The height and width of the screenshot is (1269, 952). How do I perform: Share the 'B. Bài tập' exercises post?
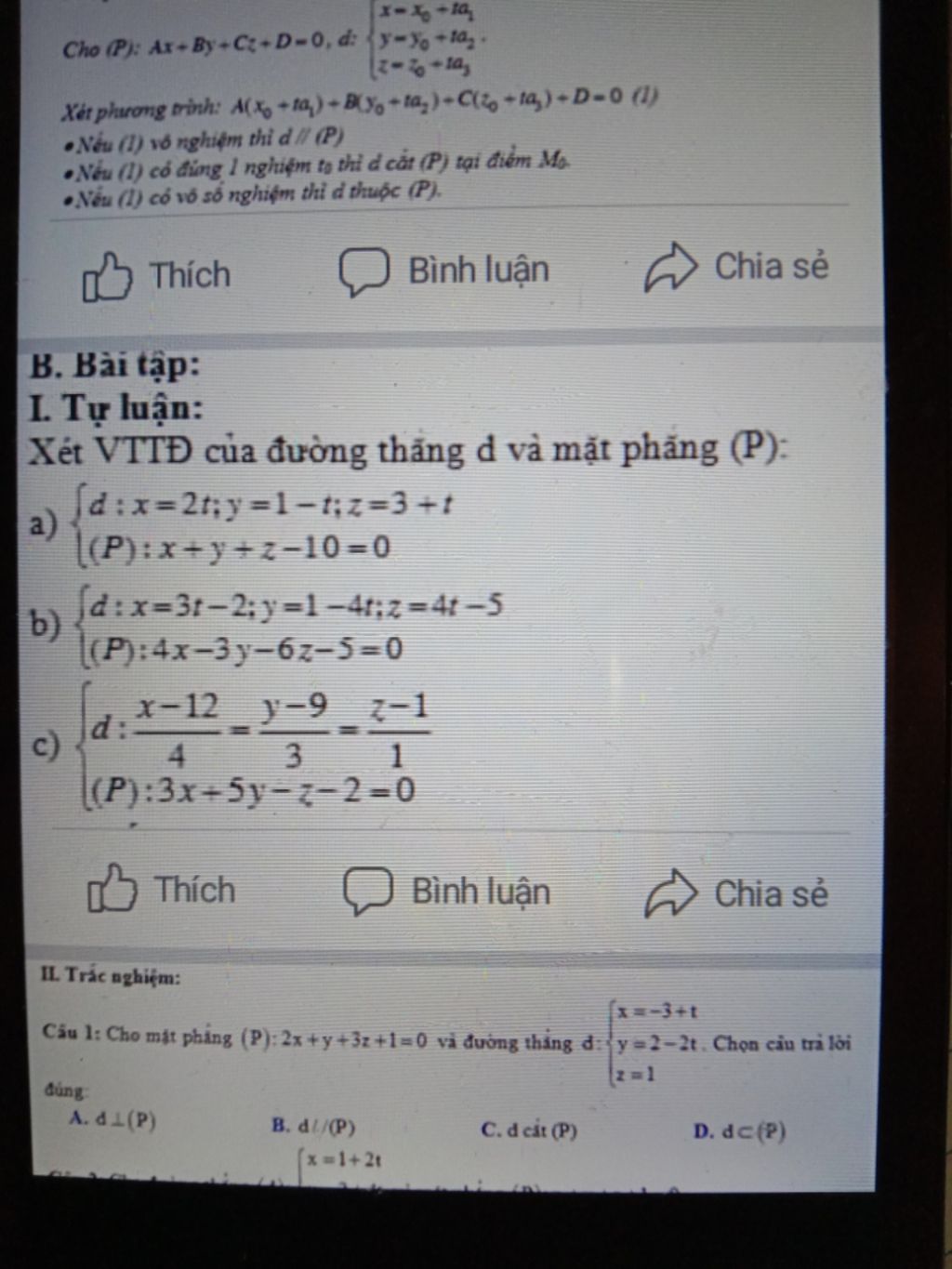coord(736,893)
